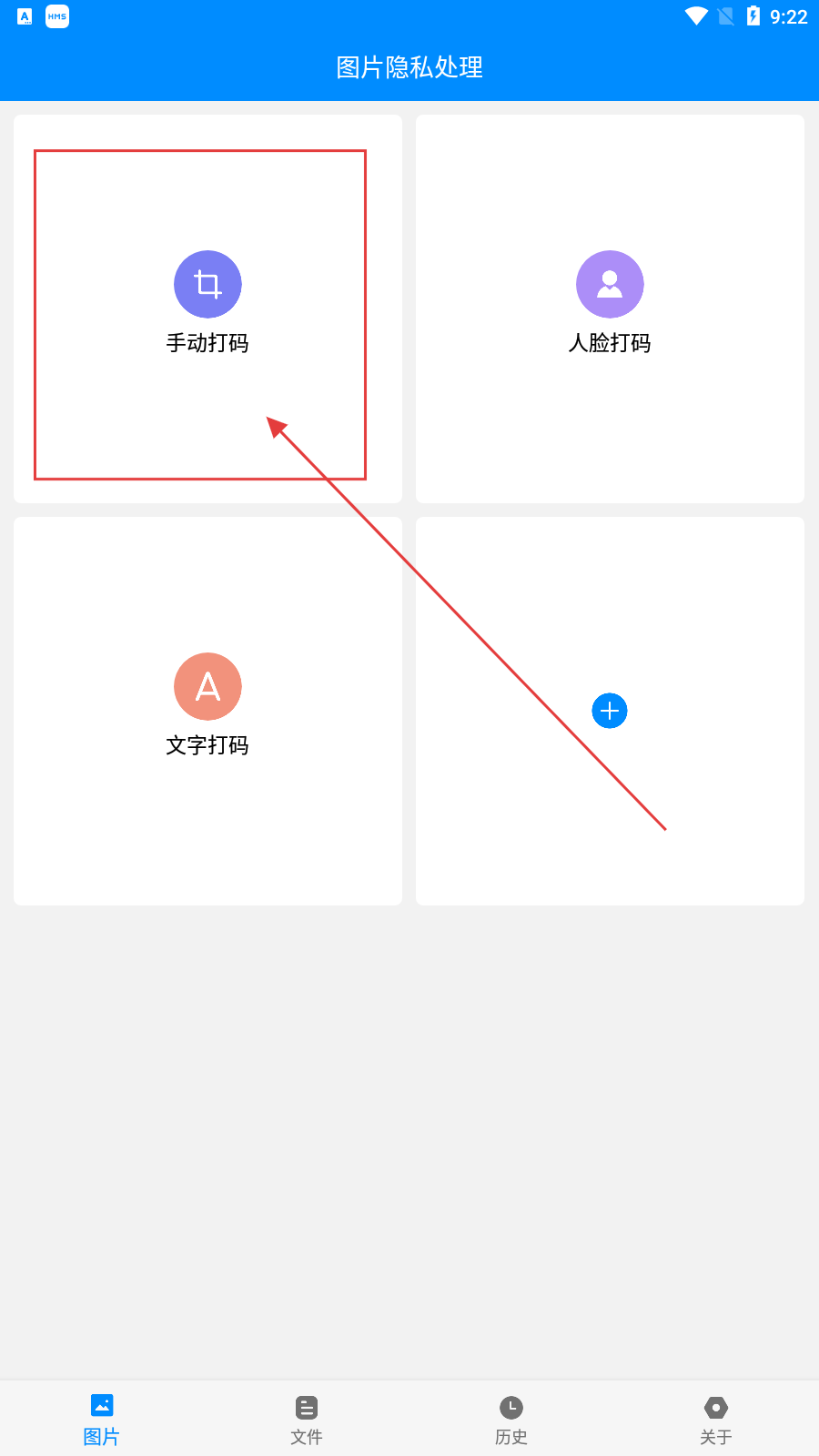Switch to the 图片 tab
Screen dimensions: 819x1456
102,1419
